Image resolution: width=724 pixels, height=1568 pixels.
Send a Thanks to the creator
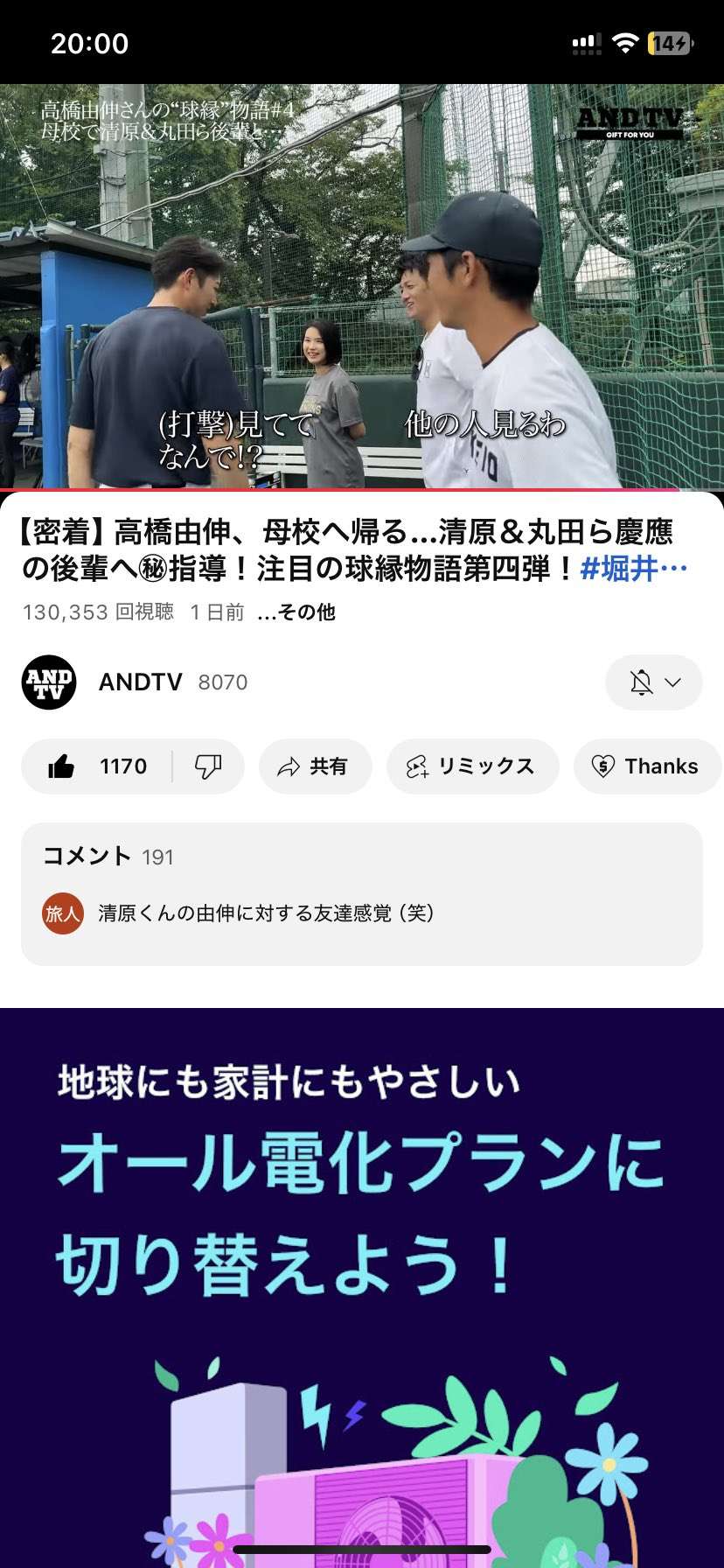[x=647, y=766]
